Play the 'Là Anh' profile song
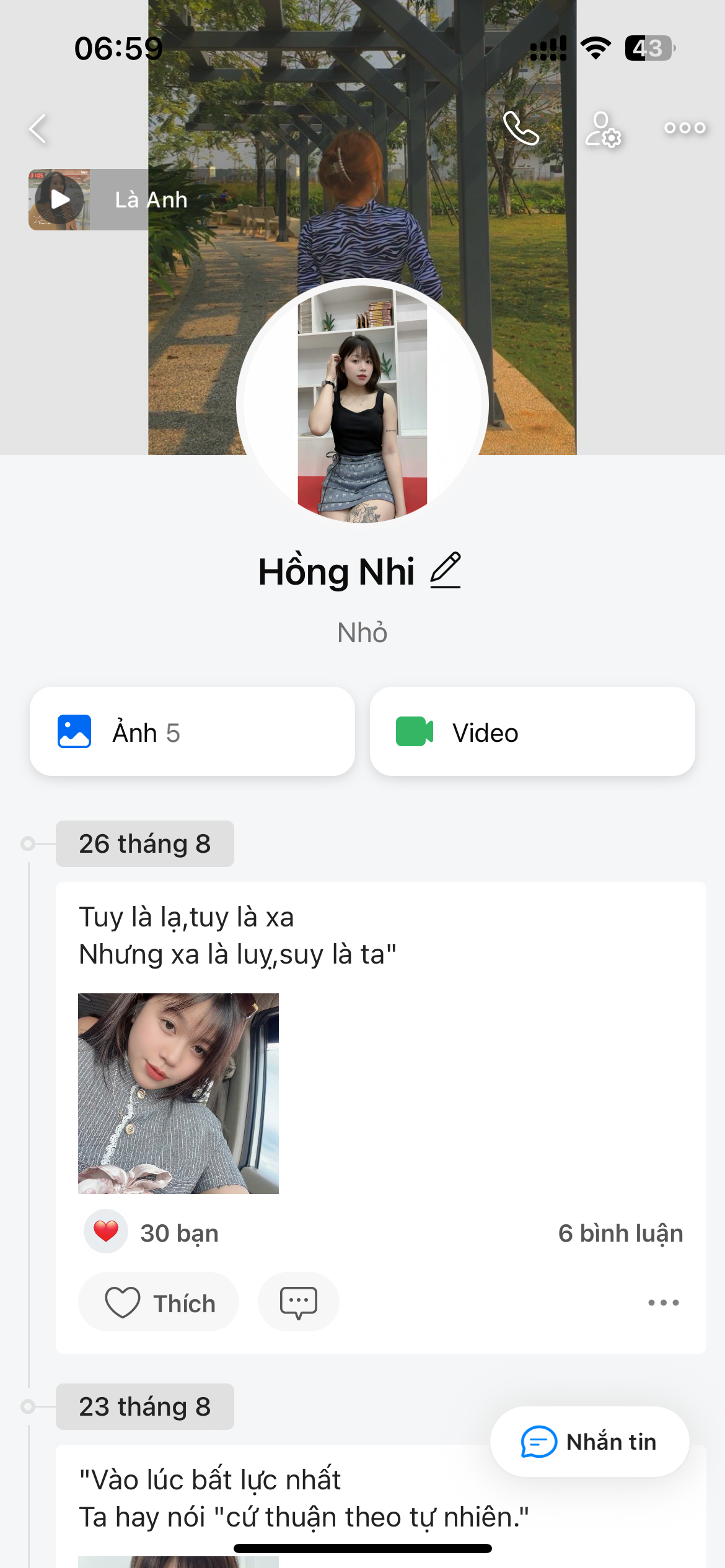 [59, 199]
